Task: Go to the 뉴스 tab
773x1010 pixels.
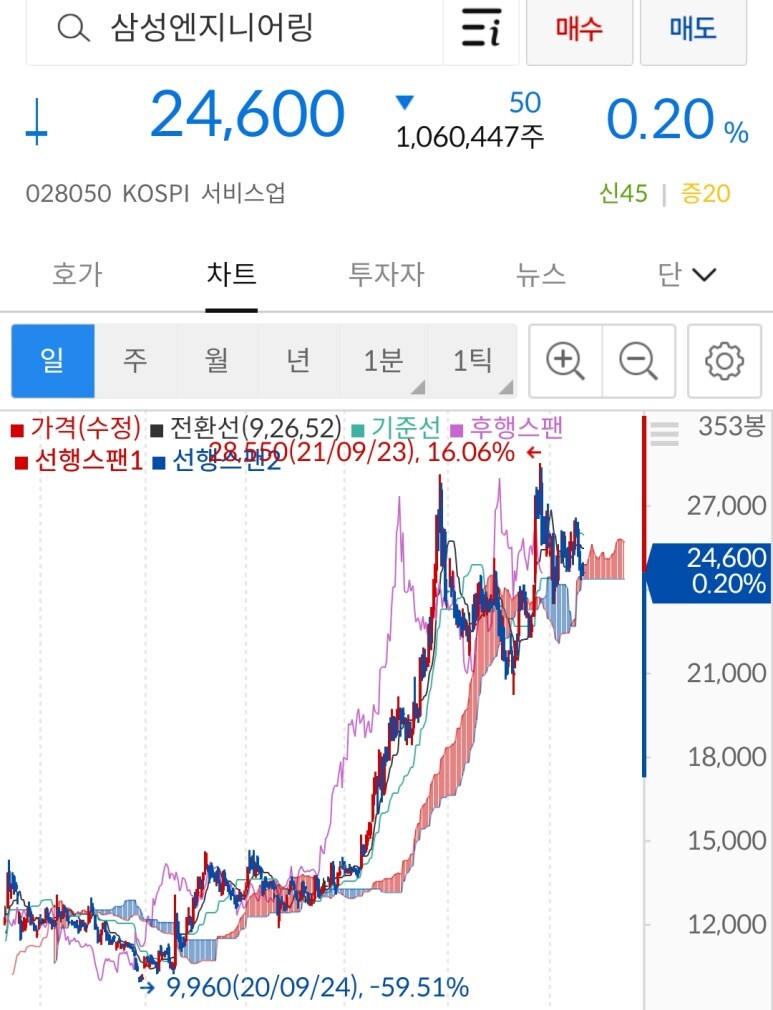Action: pyautogui.click(x=541, y=274)
